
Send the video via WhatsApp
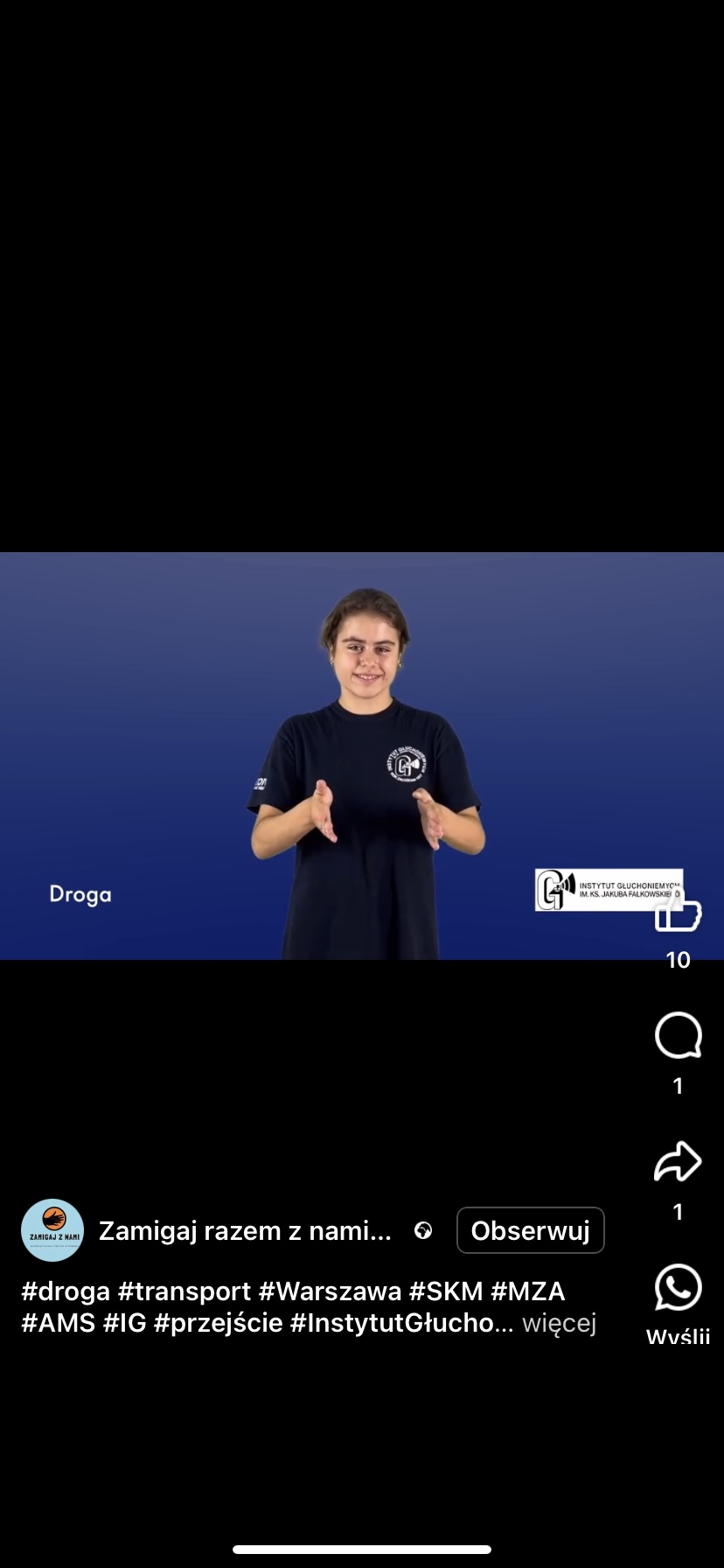click(x=678, y=1288)
